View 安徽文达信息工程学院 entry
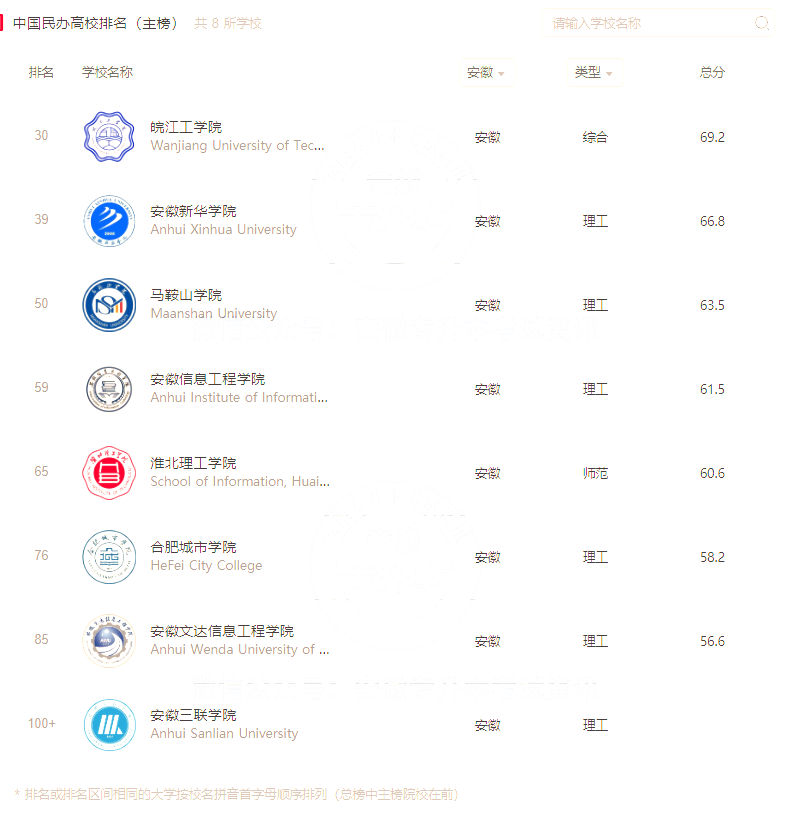Image resolution: width=788 pixels, height=818 pixels. point(222,631)
